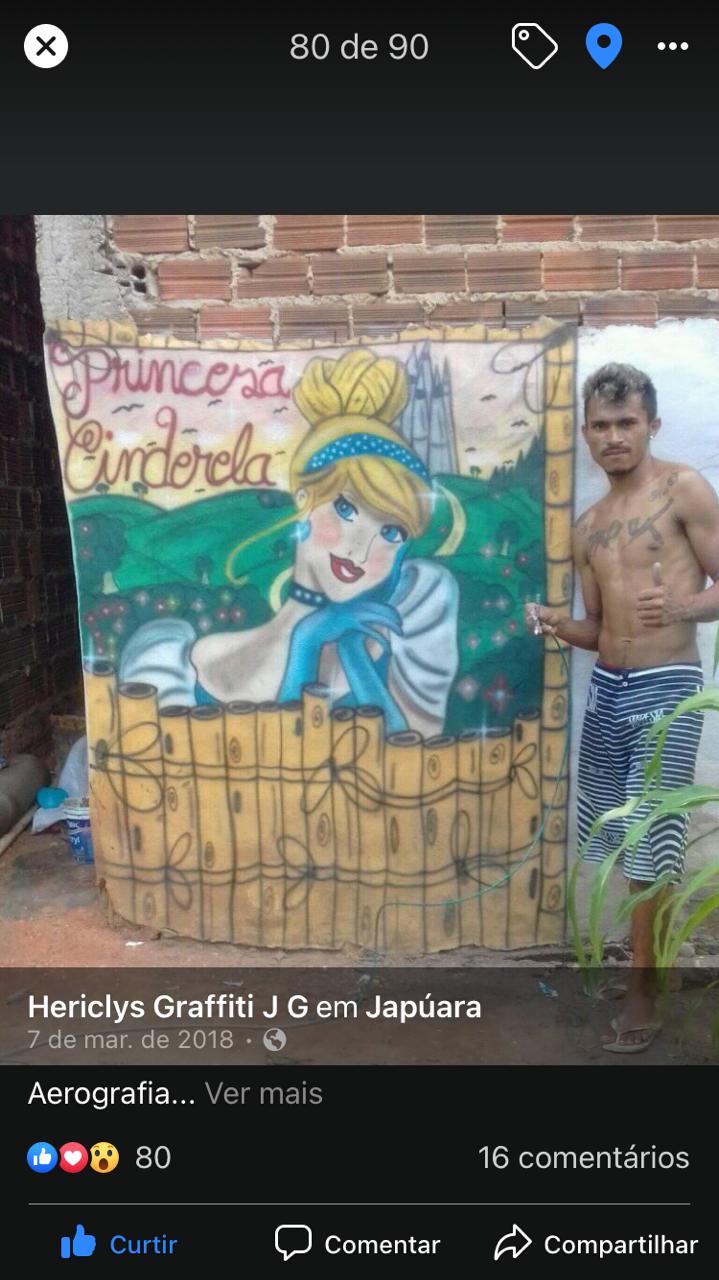Open the location pin icon
The image size is (719, 1280).
[603, 46]
